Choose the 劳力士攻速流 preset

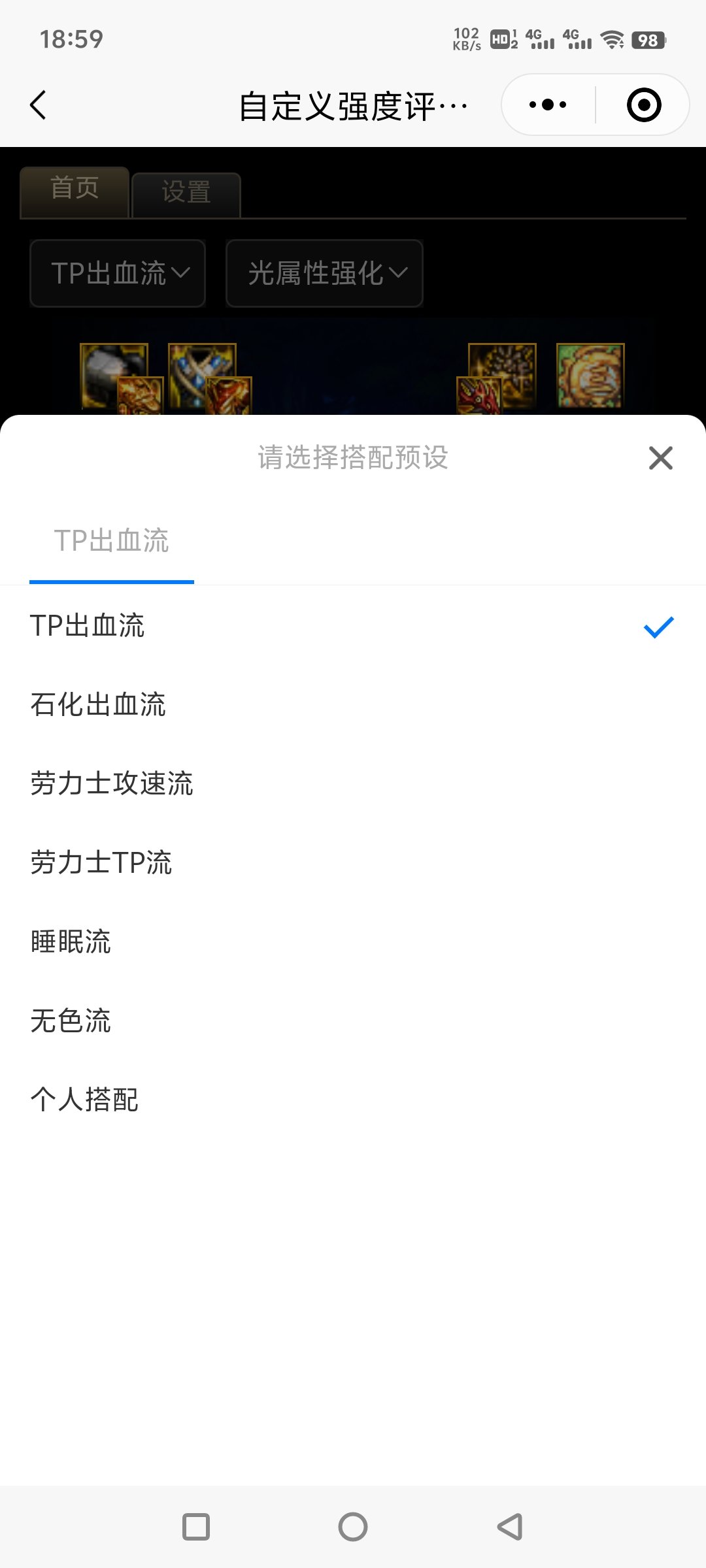click(353, 784)
